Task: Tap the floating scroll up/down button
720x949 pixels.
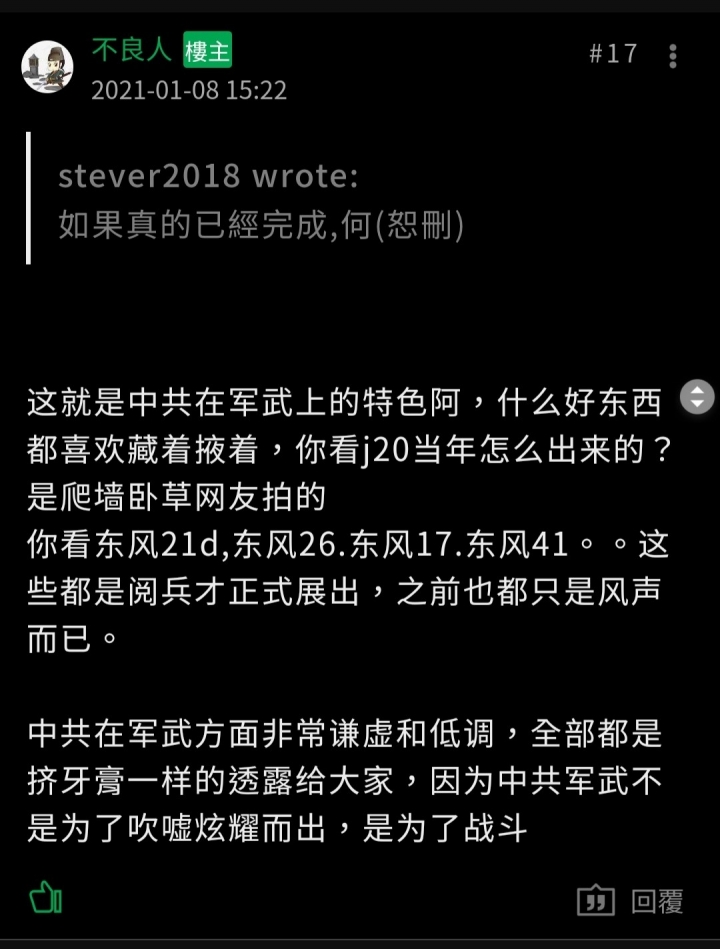Action: pos(697,397)
